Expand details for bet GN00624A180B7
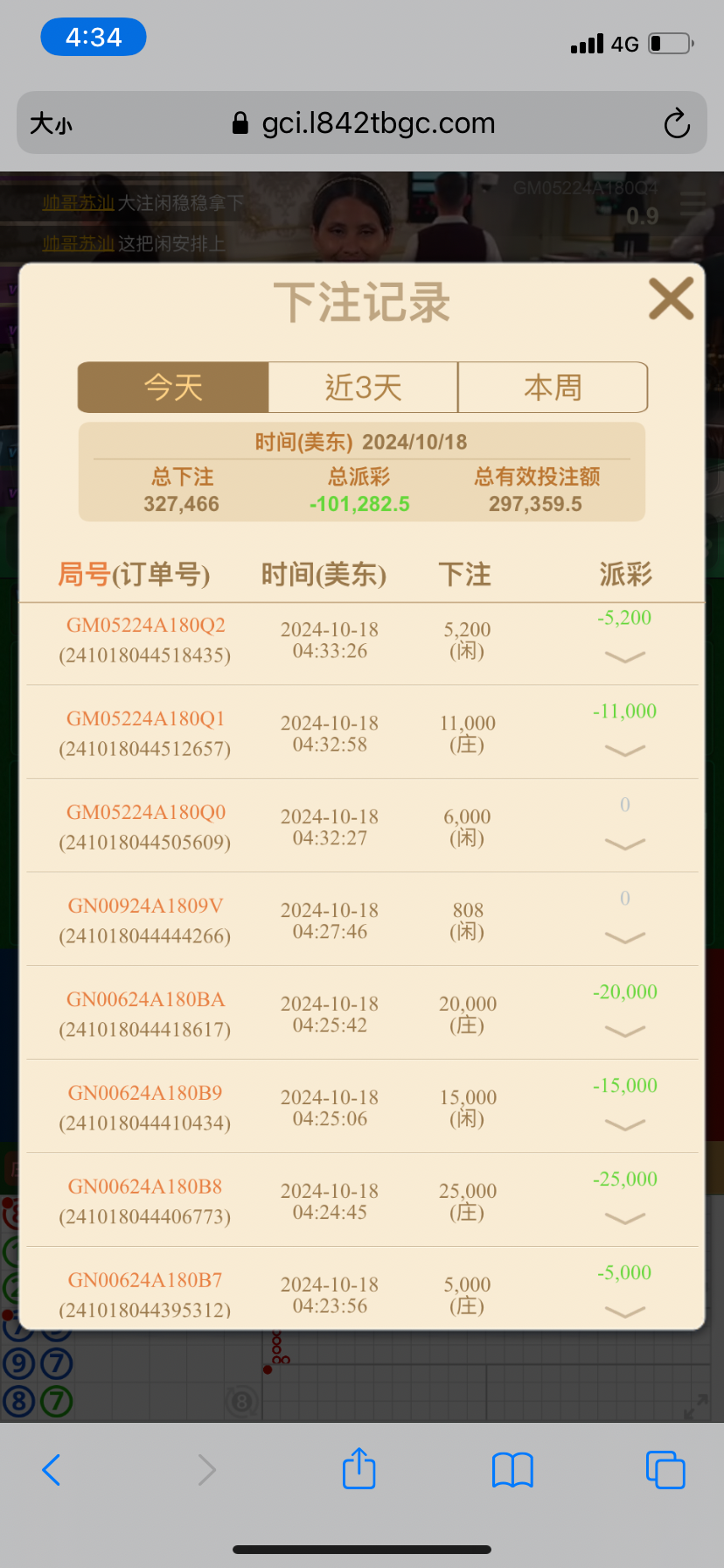The image size is (724, 1568). (x=624, y=1312)
